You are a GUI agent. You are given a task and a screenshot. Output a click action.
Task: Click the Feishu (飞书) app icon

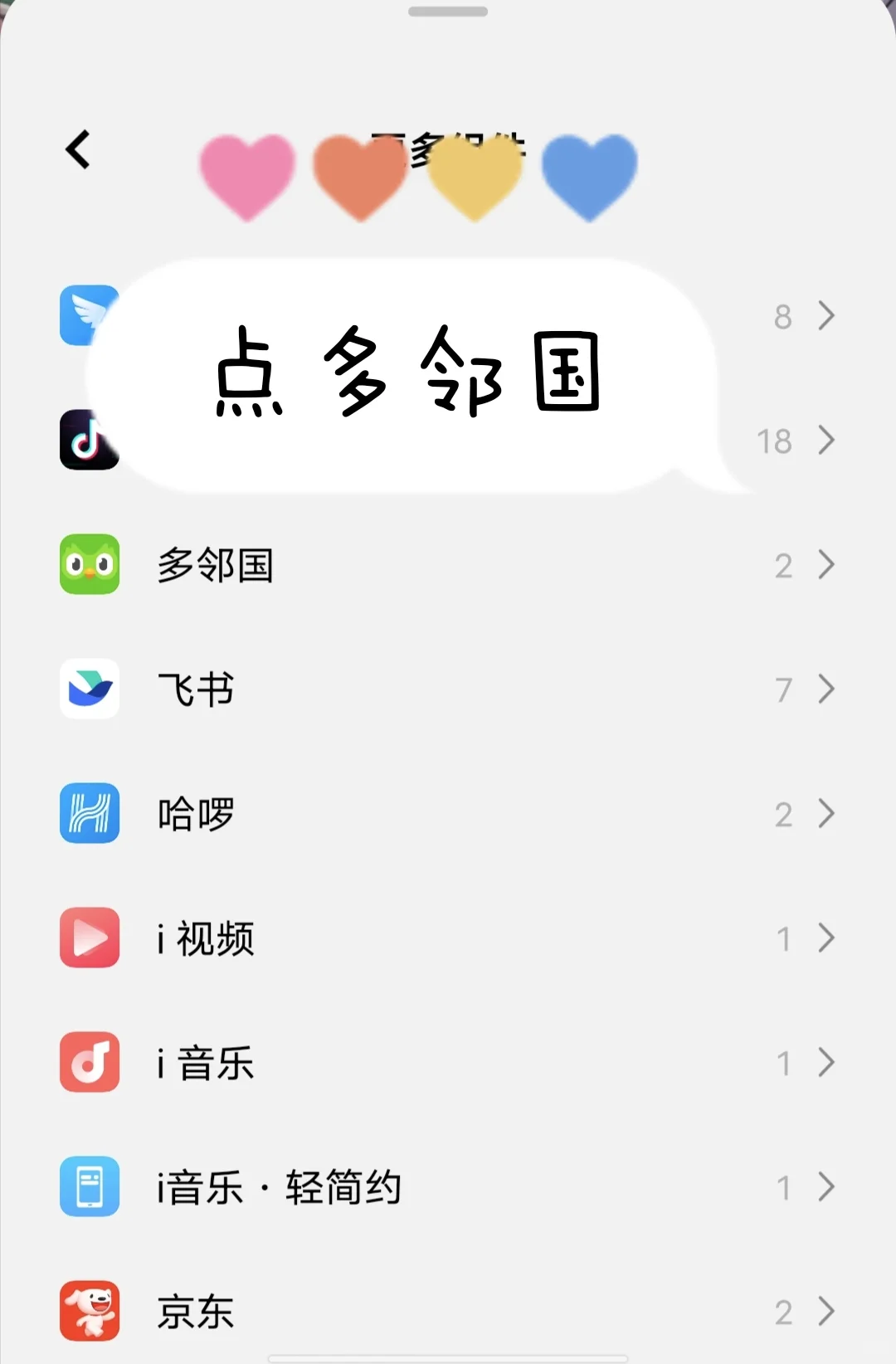coord(90,689)
